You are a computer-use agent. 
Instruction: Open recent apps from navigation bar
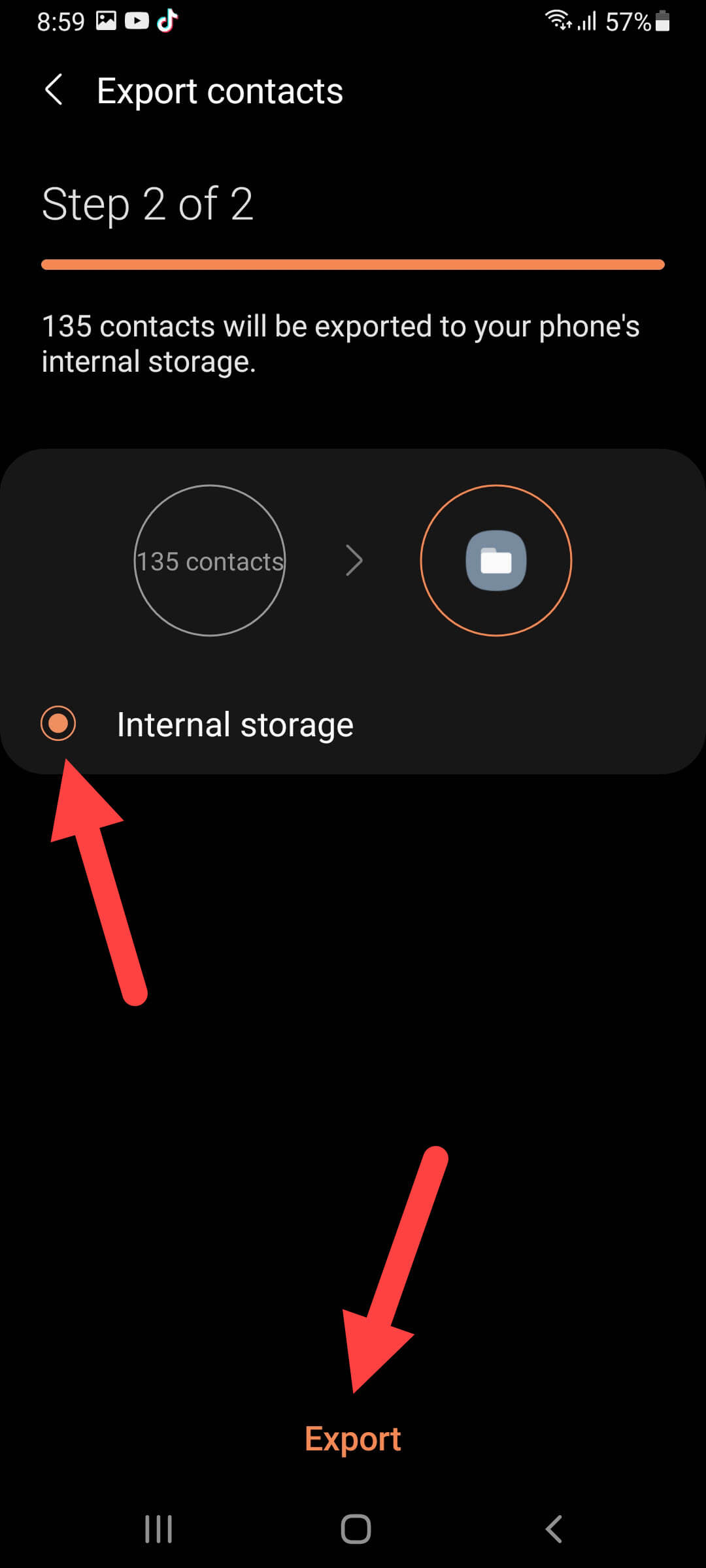click(x=158, y=1529)
